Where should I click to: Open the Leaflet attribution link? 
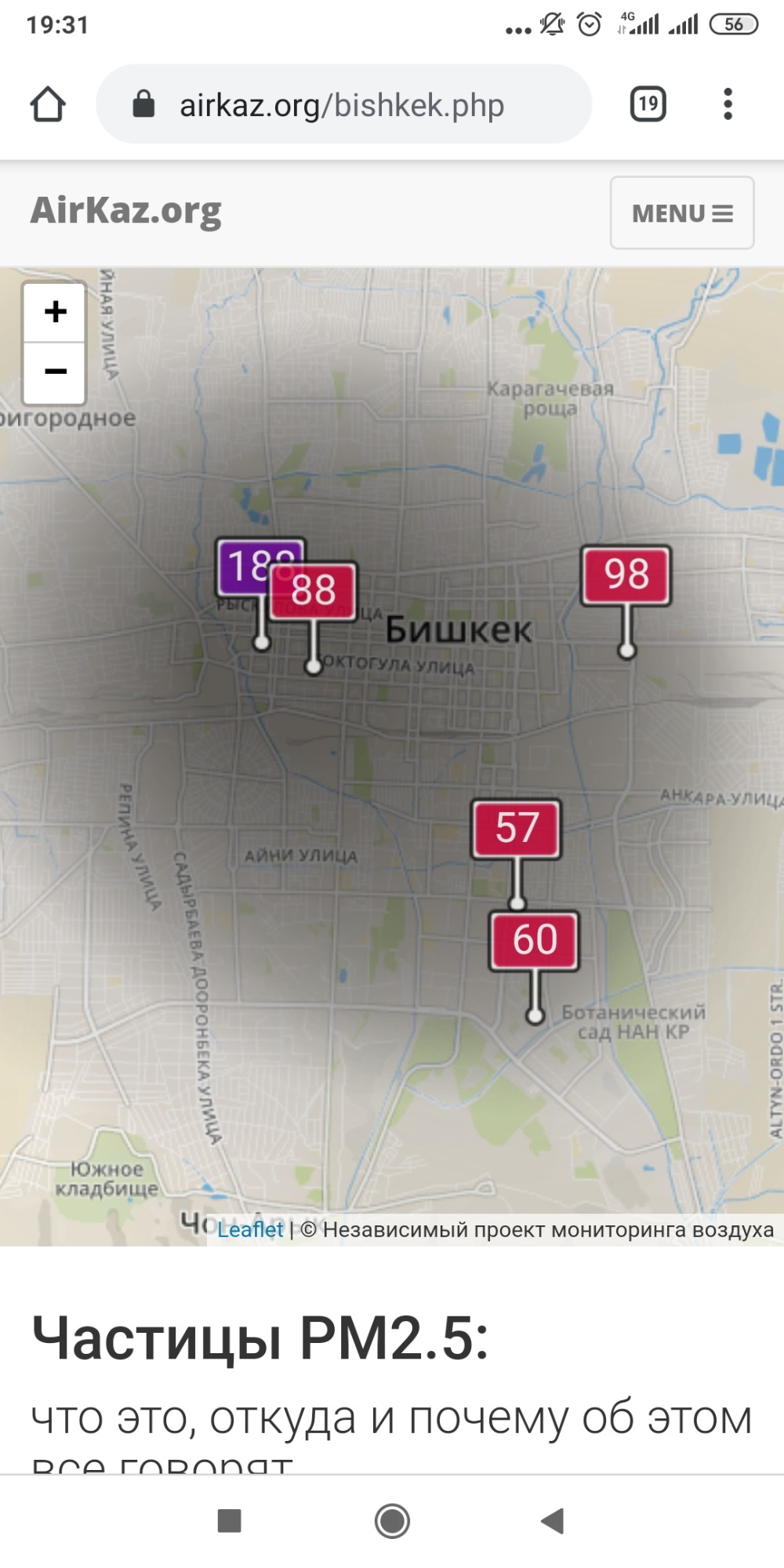coord(250,1229)
